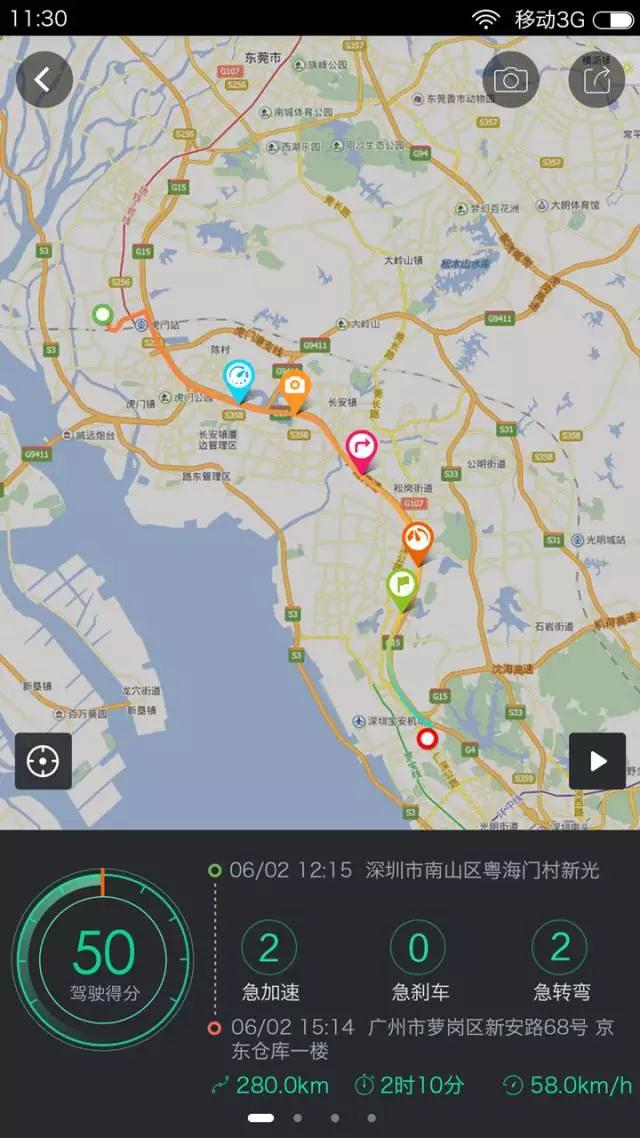Open the orange camera marker on the map
Viewport: 640px width, 1138px height.
point(294,387)
